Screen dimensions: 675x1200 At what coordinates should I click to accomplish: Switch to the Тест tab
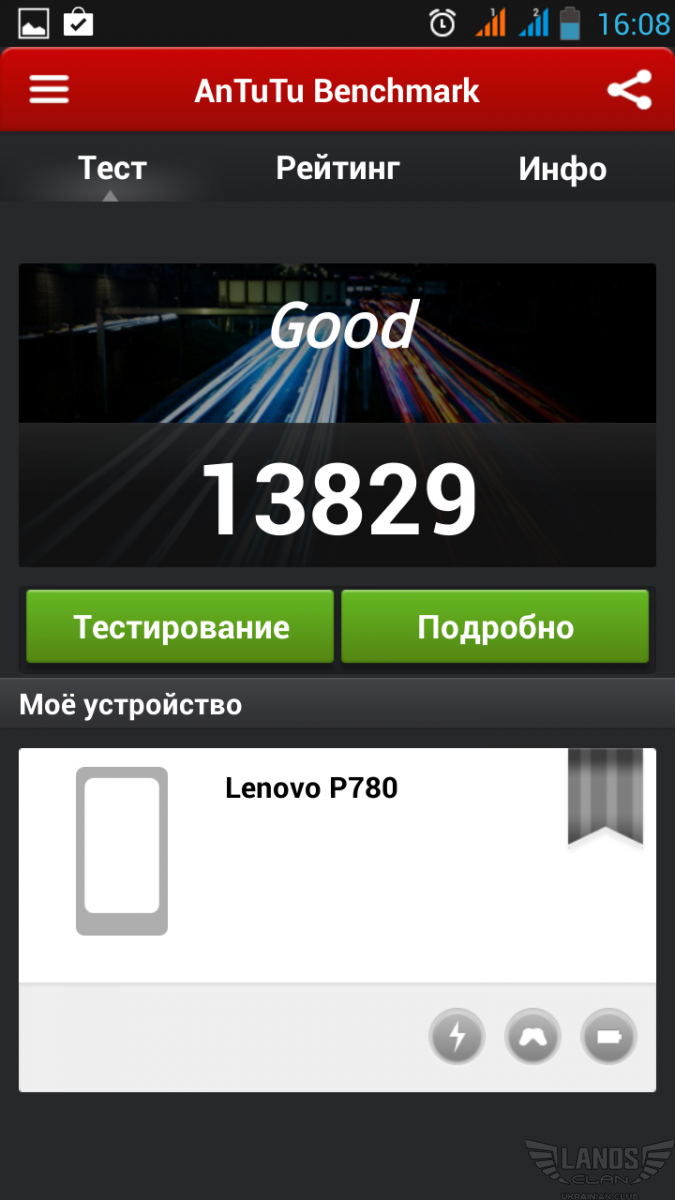112,168
